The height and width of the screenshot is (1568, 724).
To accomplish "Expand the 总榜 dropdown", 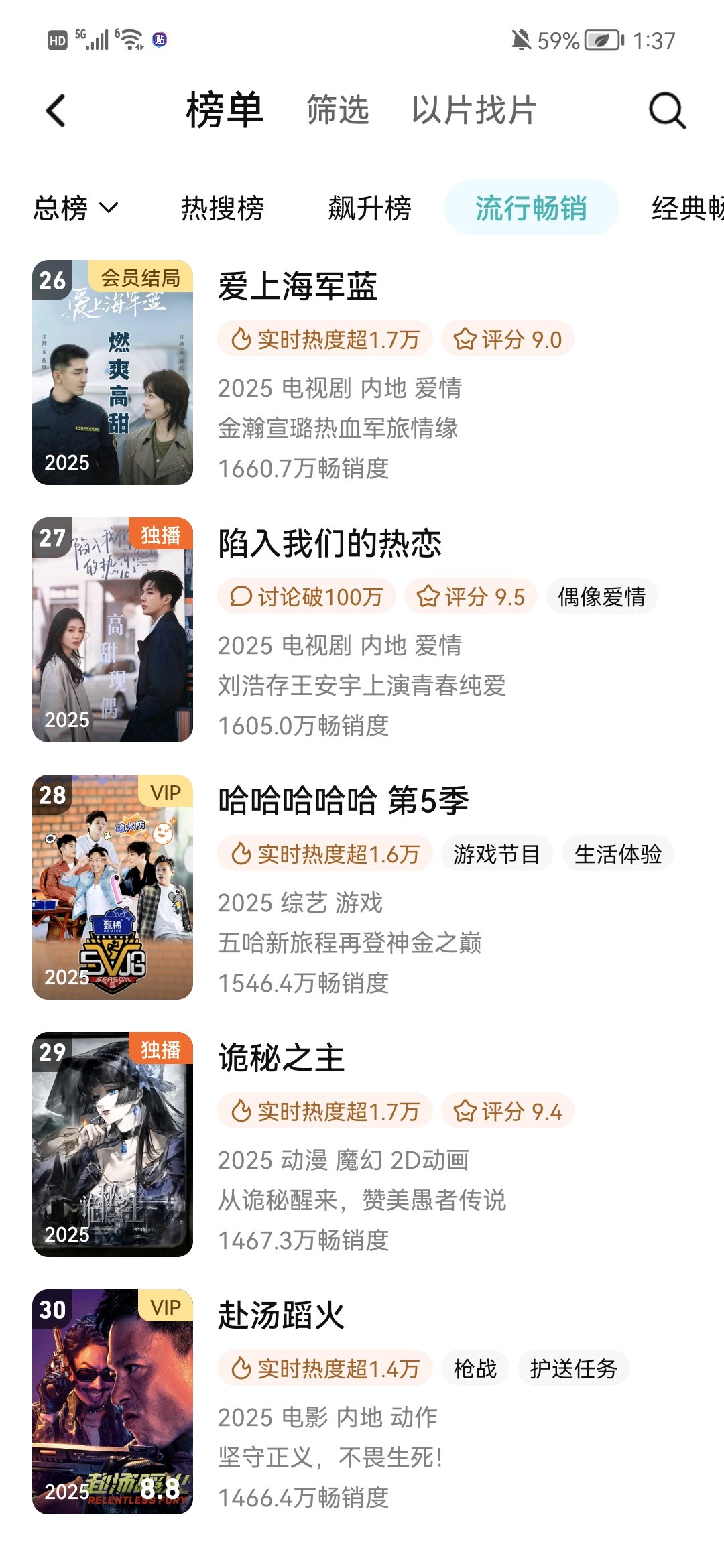I will [x=76, y=208].
